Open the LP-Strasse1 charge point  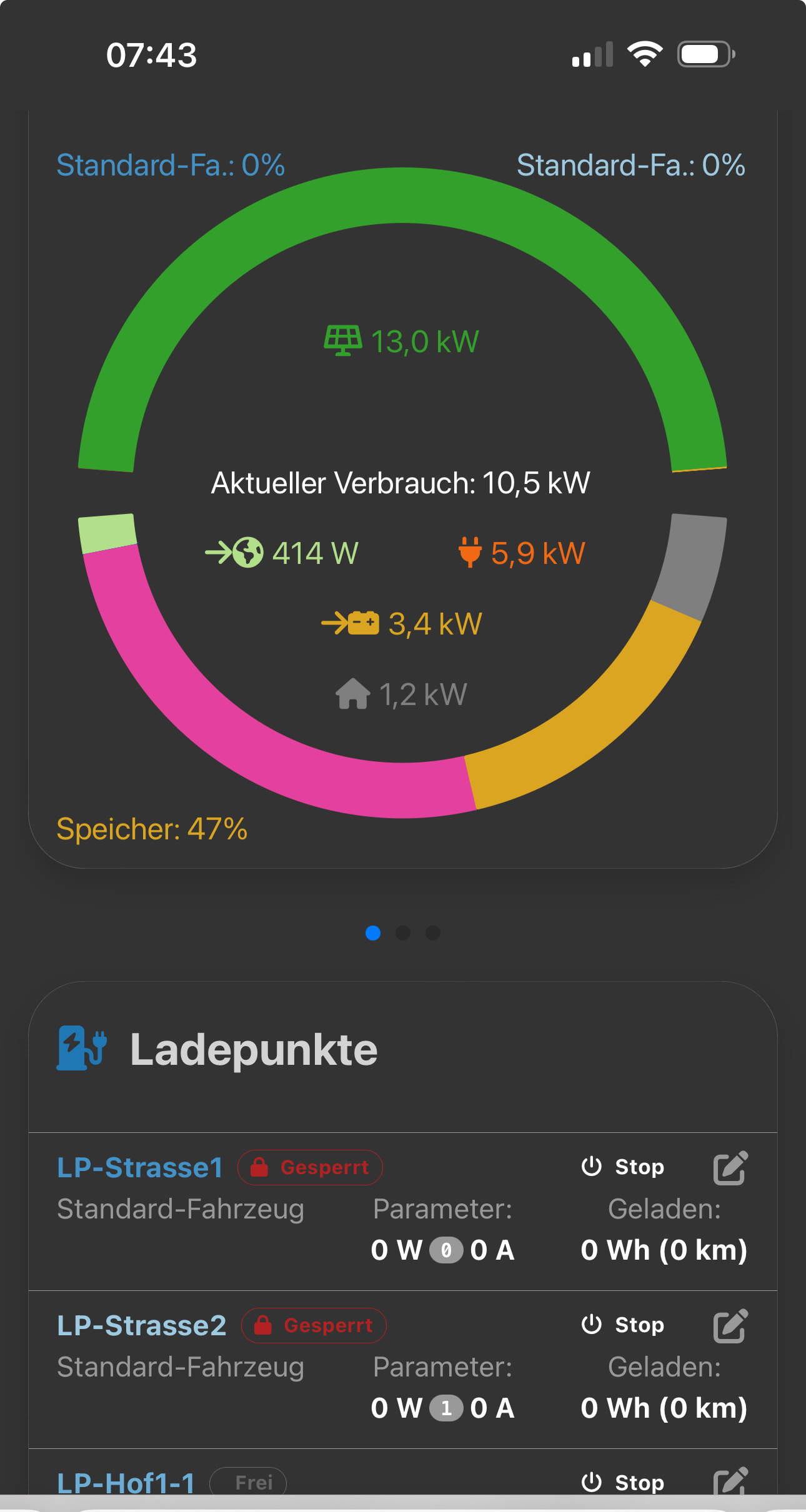click(140, 1168)
